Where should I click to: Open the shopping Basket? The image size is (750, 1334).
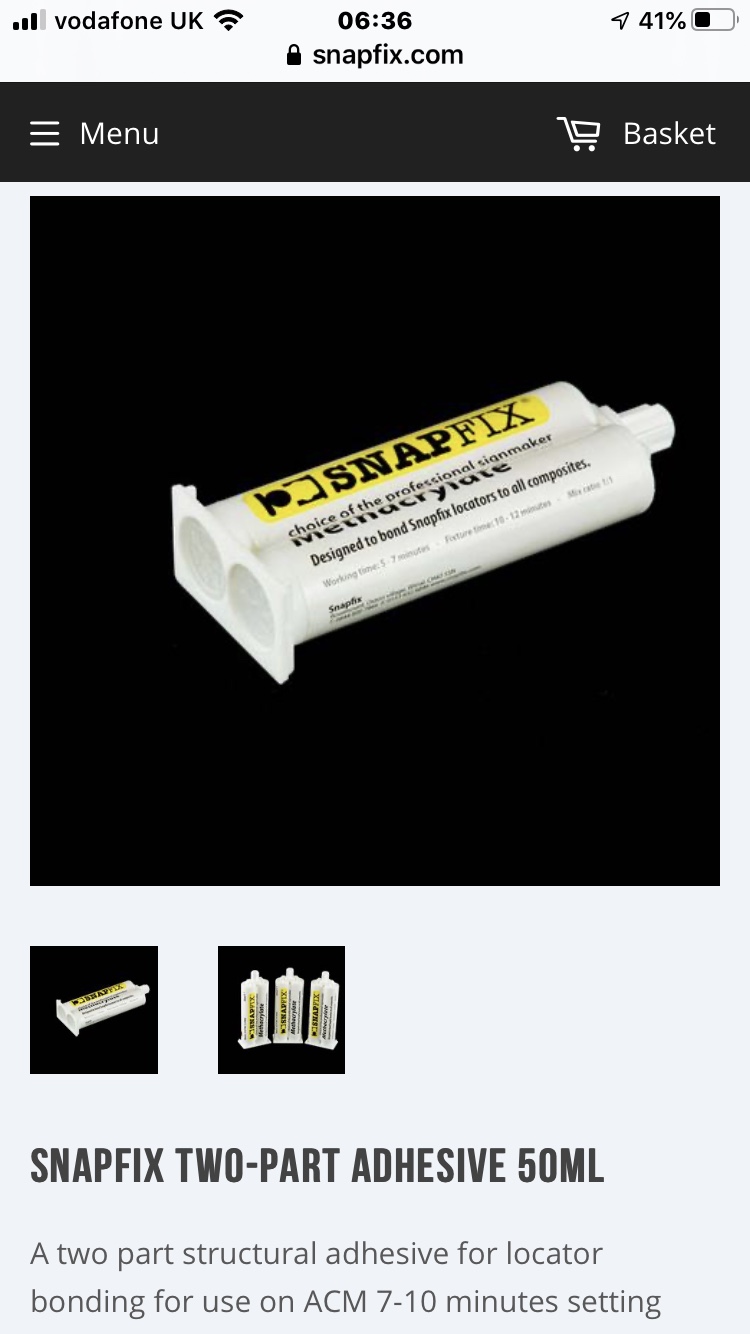(x=637, y=133)
